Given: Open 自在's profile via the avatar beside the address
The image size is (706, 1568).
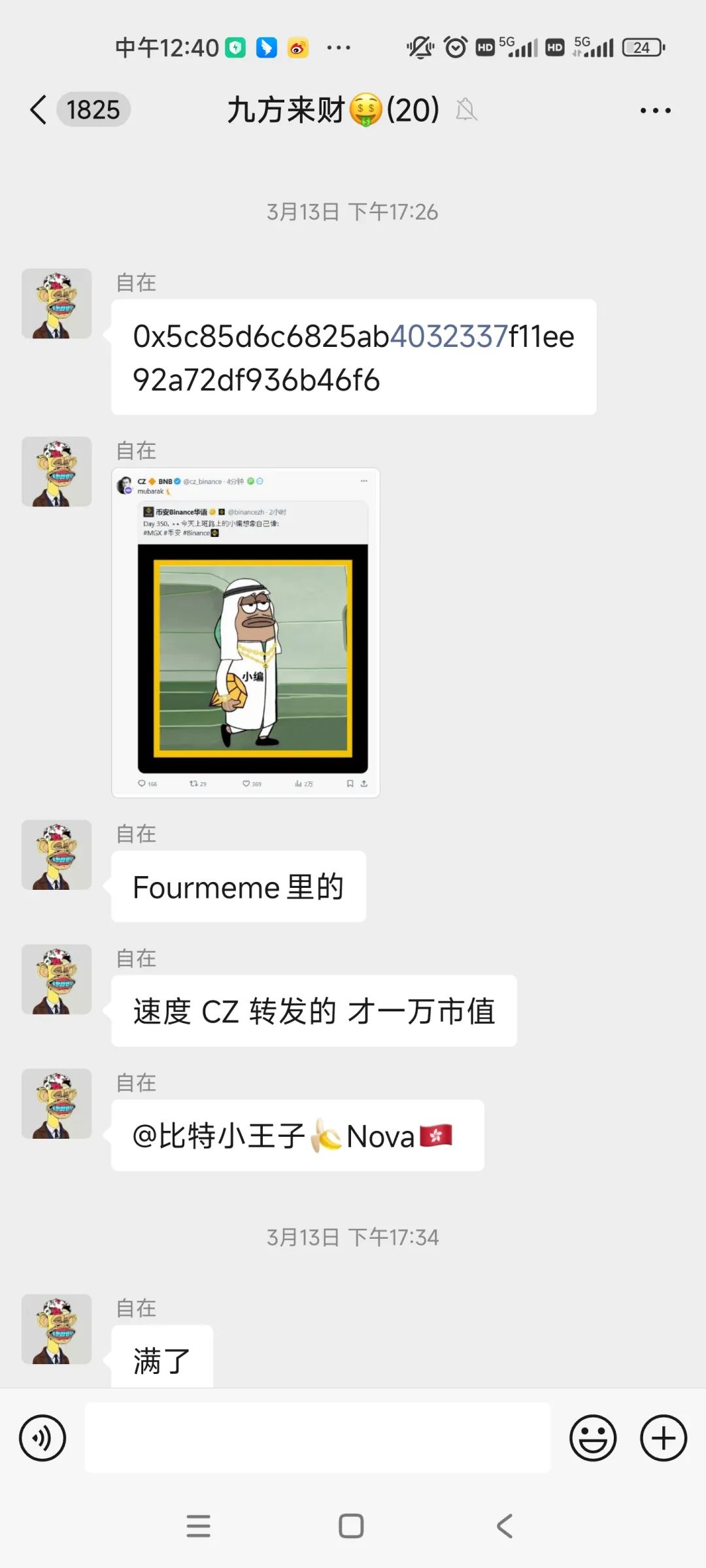Looking at the screenshot, I should (x=57, y=304).
